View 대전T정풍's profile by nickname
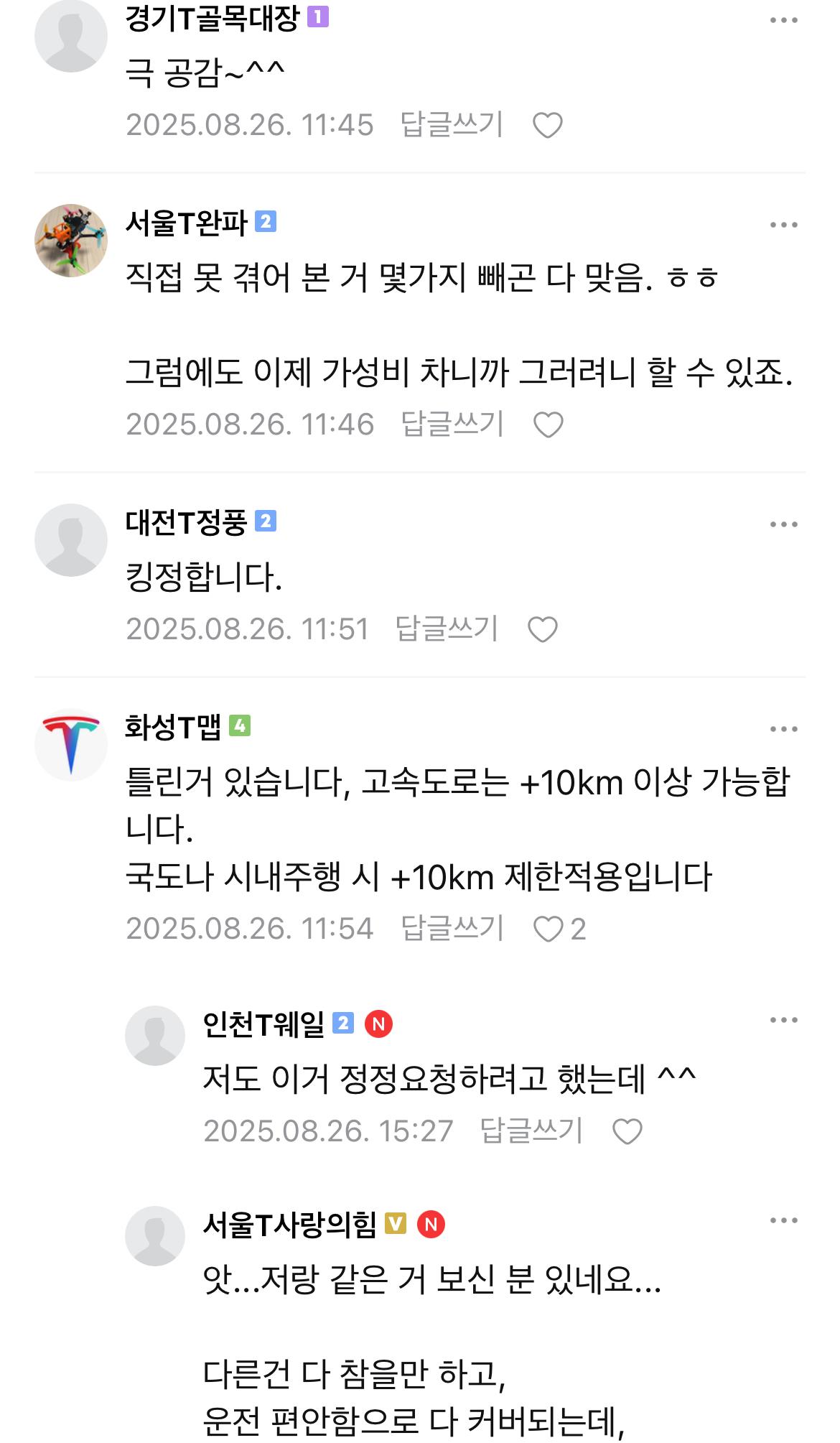 click(x=186, y=522)
